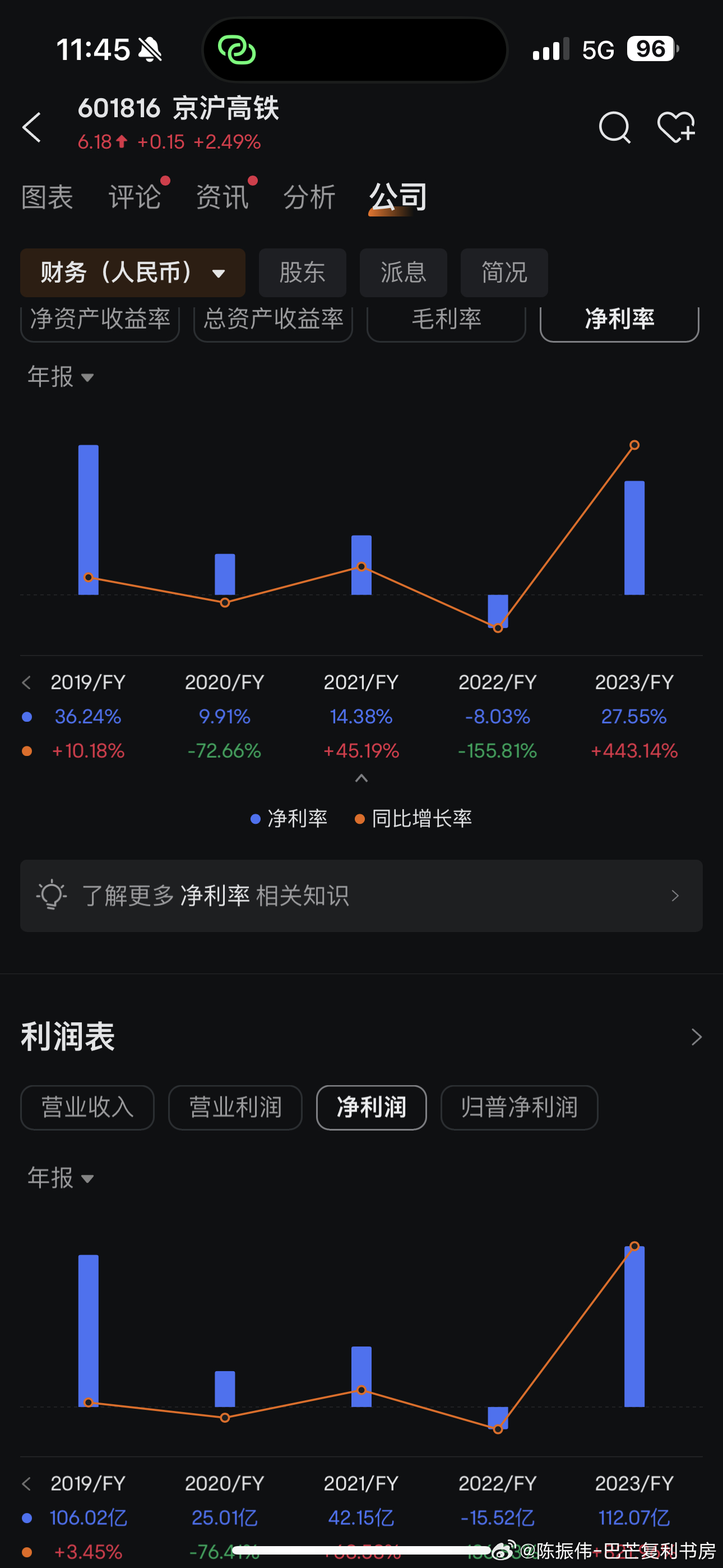Open the search magnifier icon

tap(614, 127)
